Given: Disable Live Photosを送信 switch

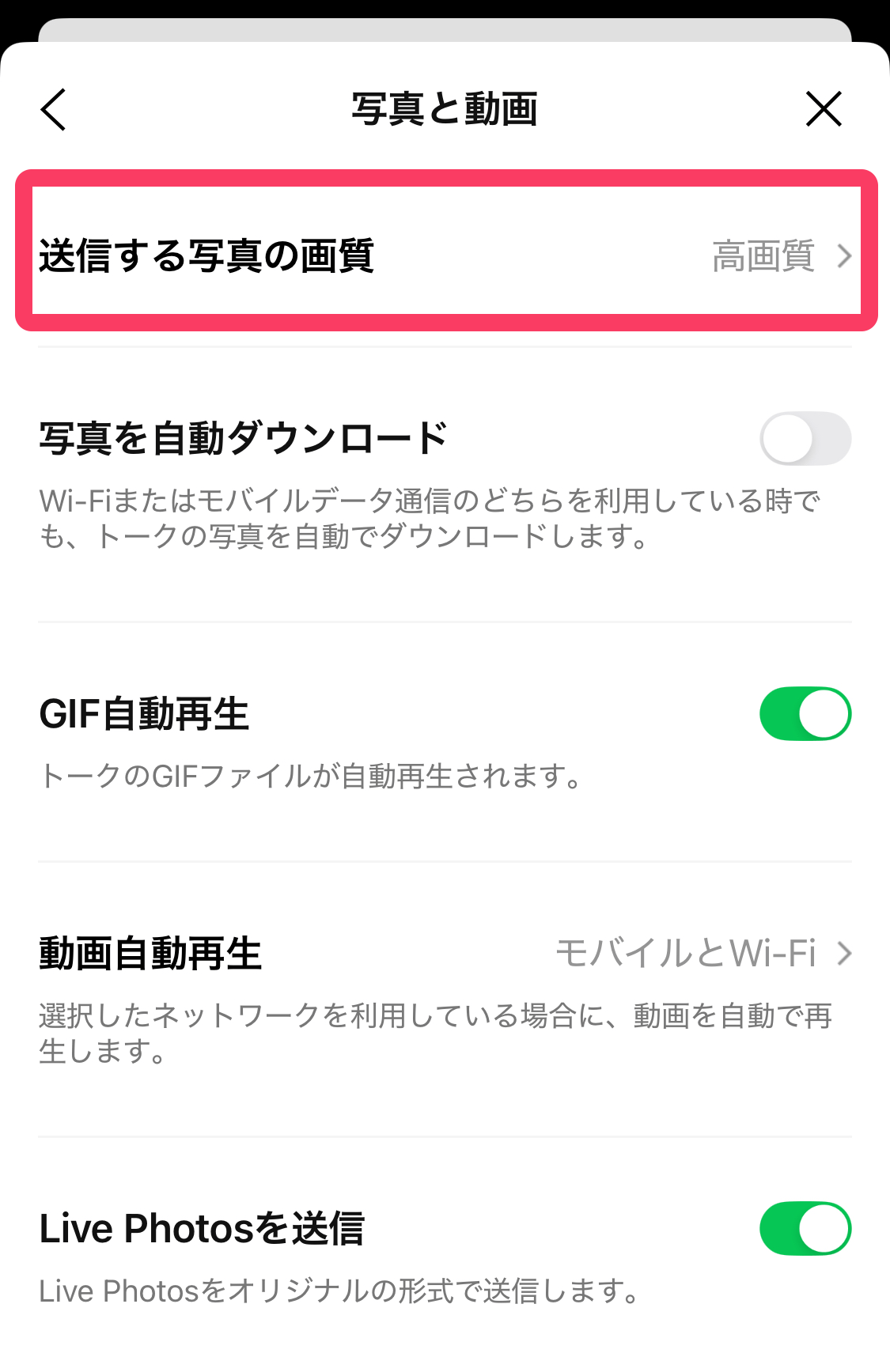Looking at the screenshot, I should 805,1229.
